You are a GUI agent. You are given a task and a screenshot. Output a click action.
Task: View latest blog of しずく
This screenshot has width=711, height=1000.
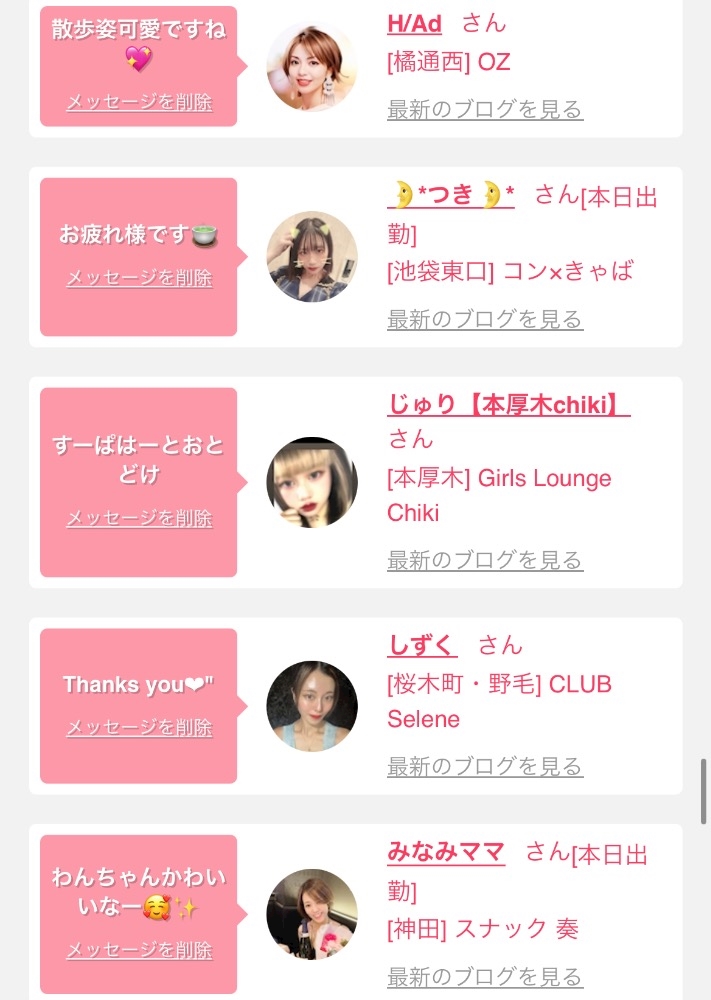(x=484, y=767)
